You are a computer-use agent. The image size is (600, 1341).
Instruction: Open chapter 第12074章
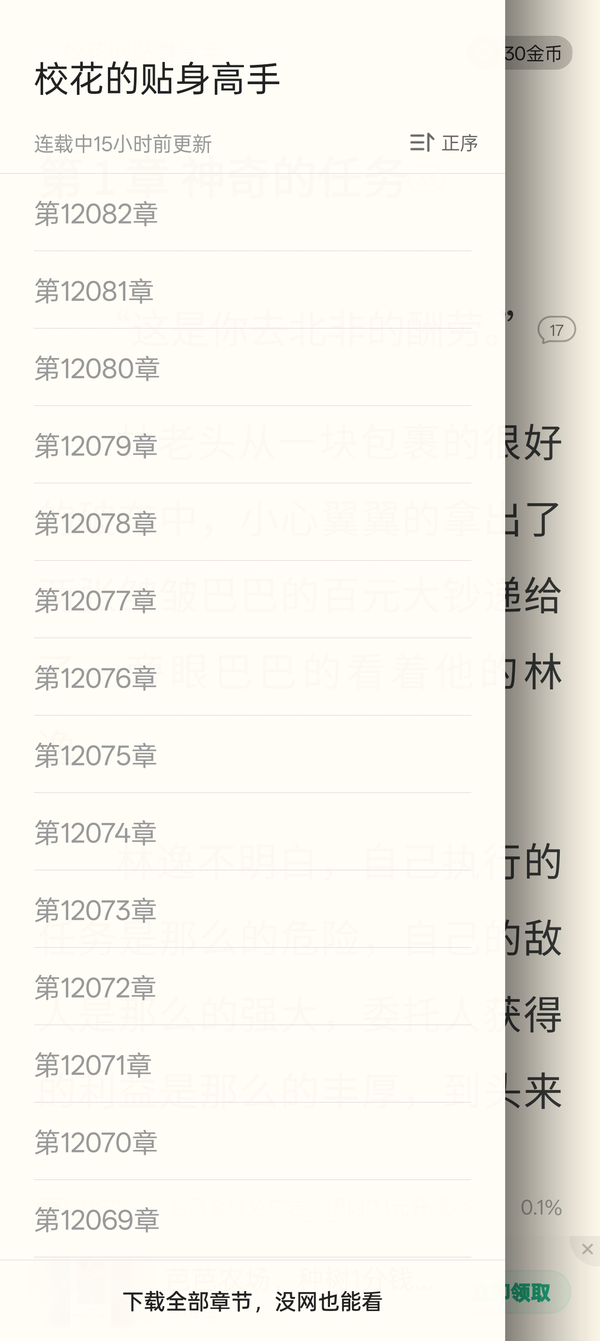point(252,832)
